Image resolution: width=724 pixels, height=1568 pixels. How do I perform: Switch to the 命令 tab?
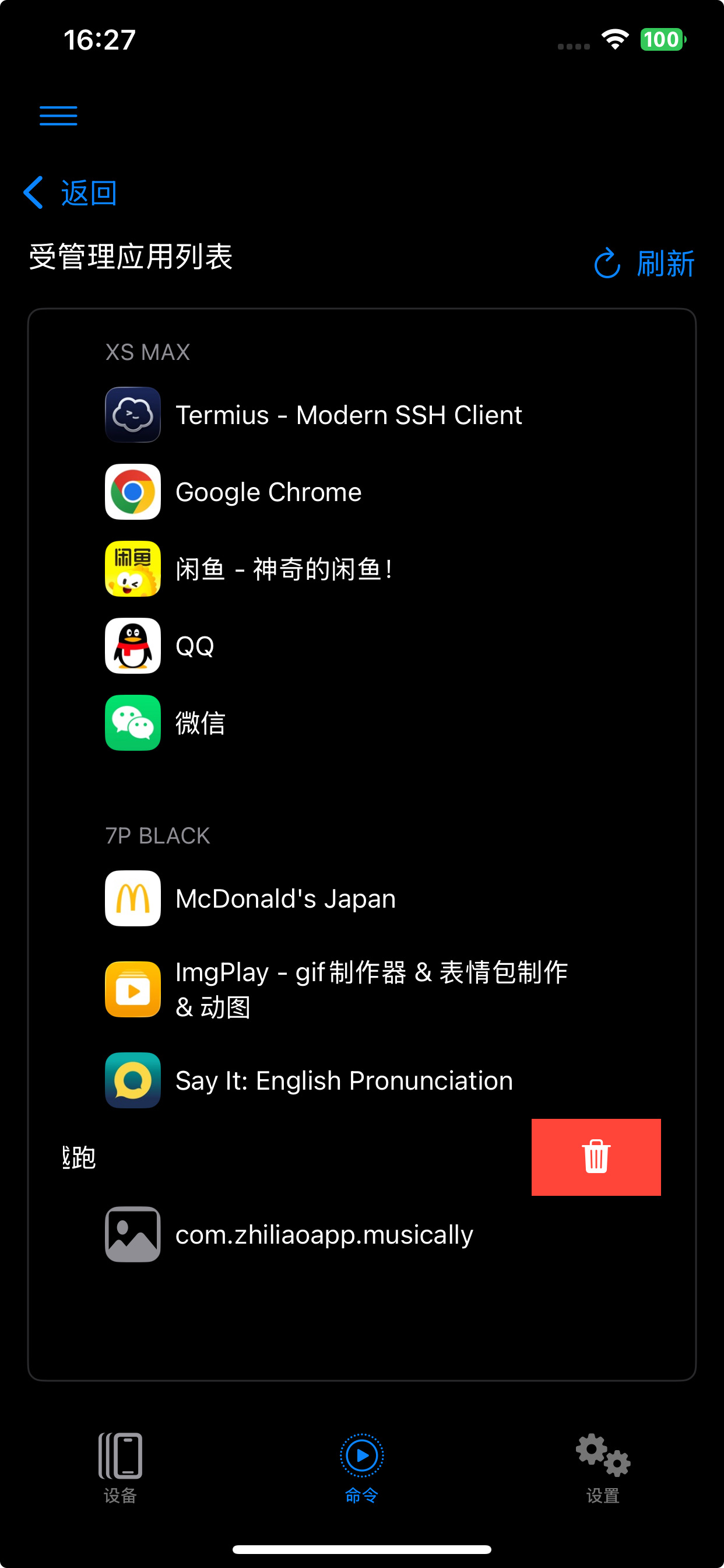tap(361, 1468)
